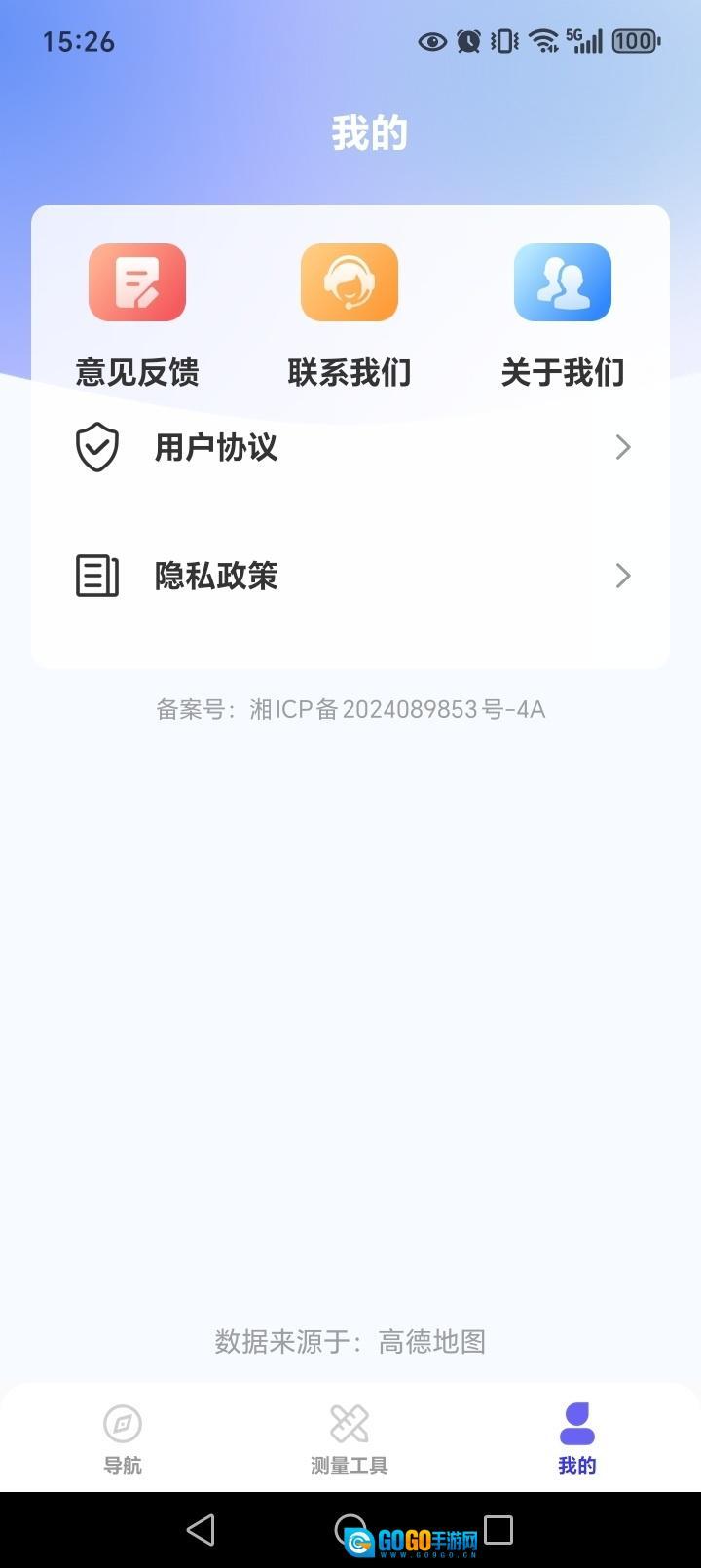View the 隐私政策 row
This screenshot has width=701, height=1568.
click(x=350, y=576)
